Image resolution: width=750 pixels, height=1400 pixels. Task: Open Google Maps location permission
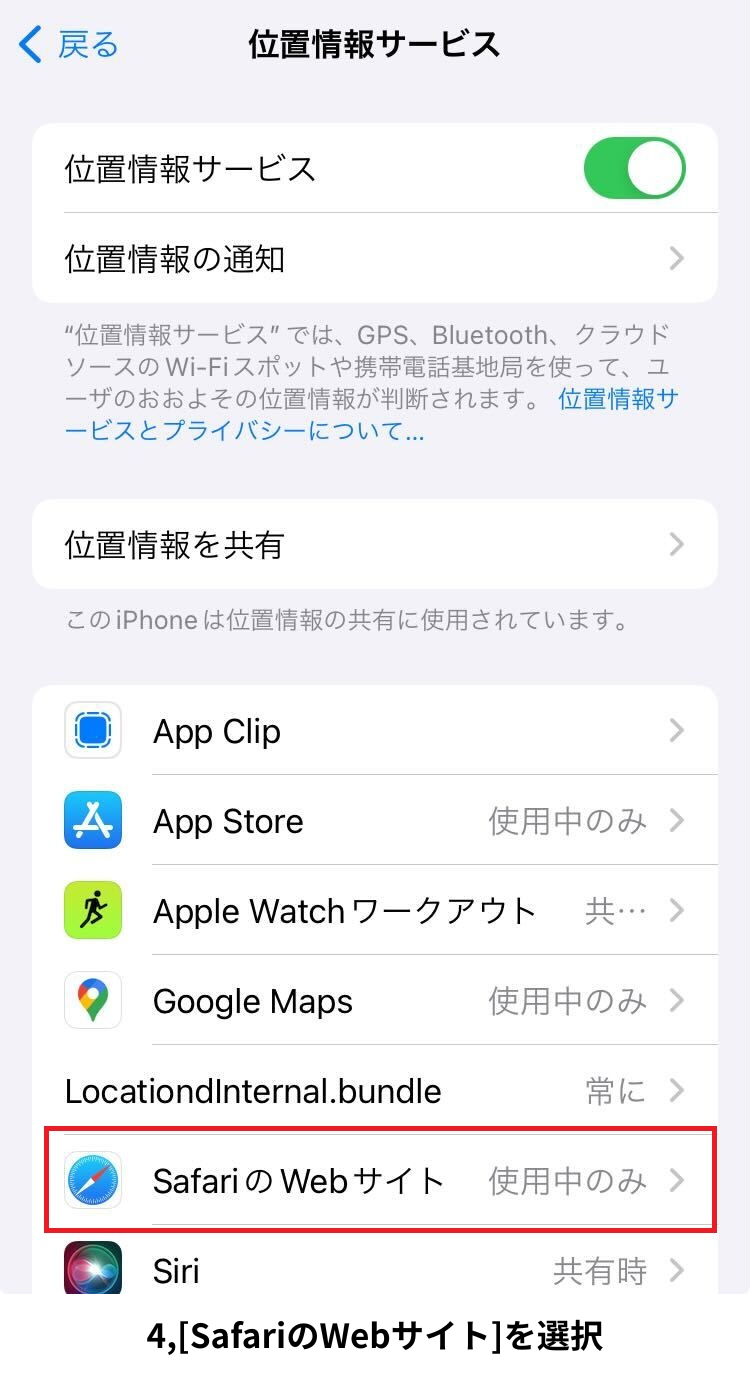[375, 1001]
